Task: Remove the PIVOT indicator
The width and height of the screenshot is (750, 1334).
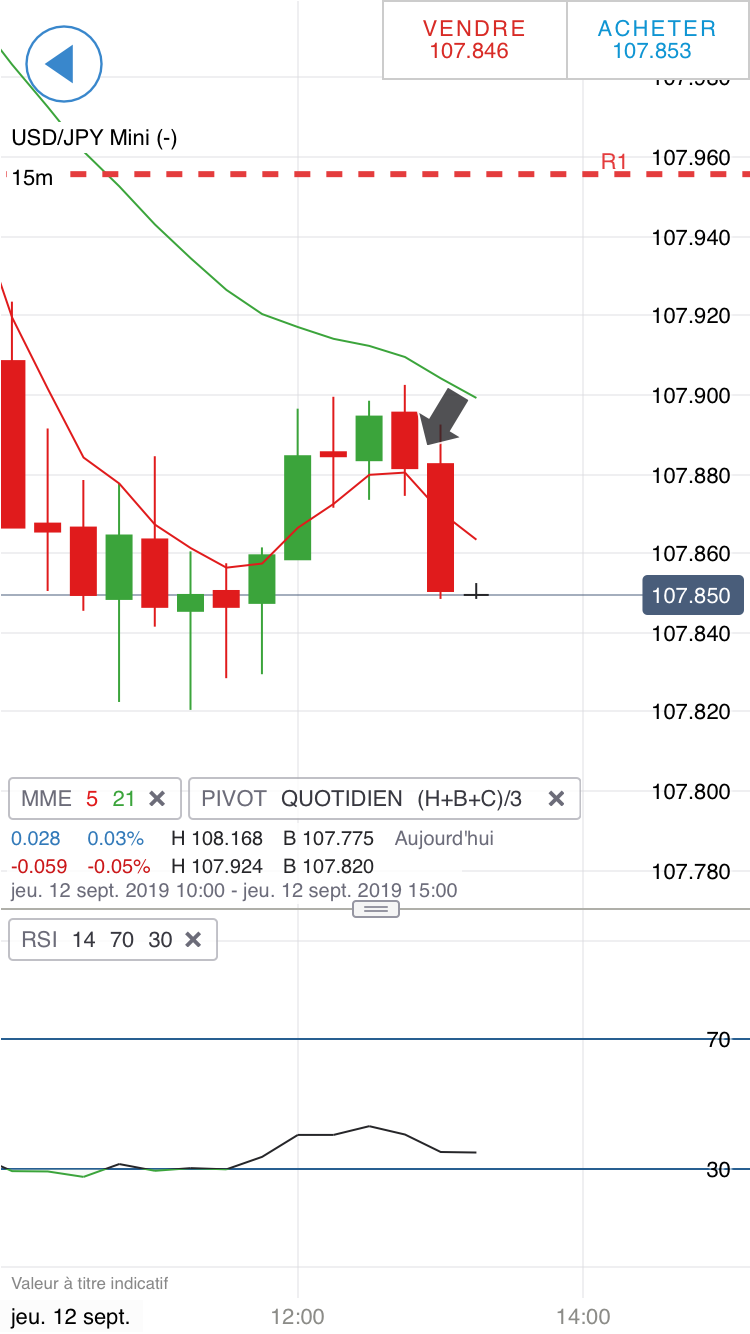Action: point(557,798)
